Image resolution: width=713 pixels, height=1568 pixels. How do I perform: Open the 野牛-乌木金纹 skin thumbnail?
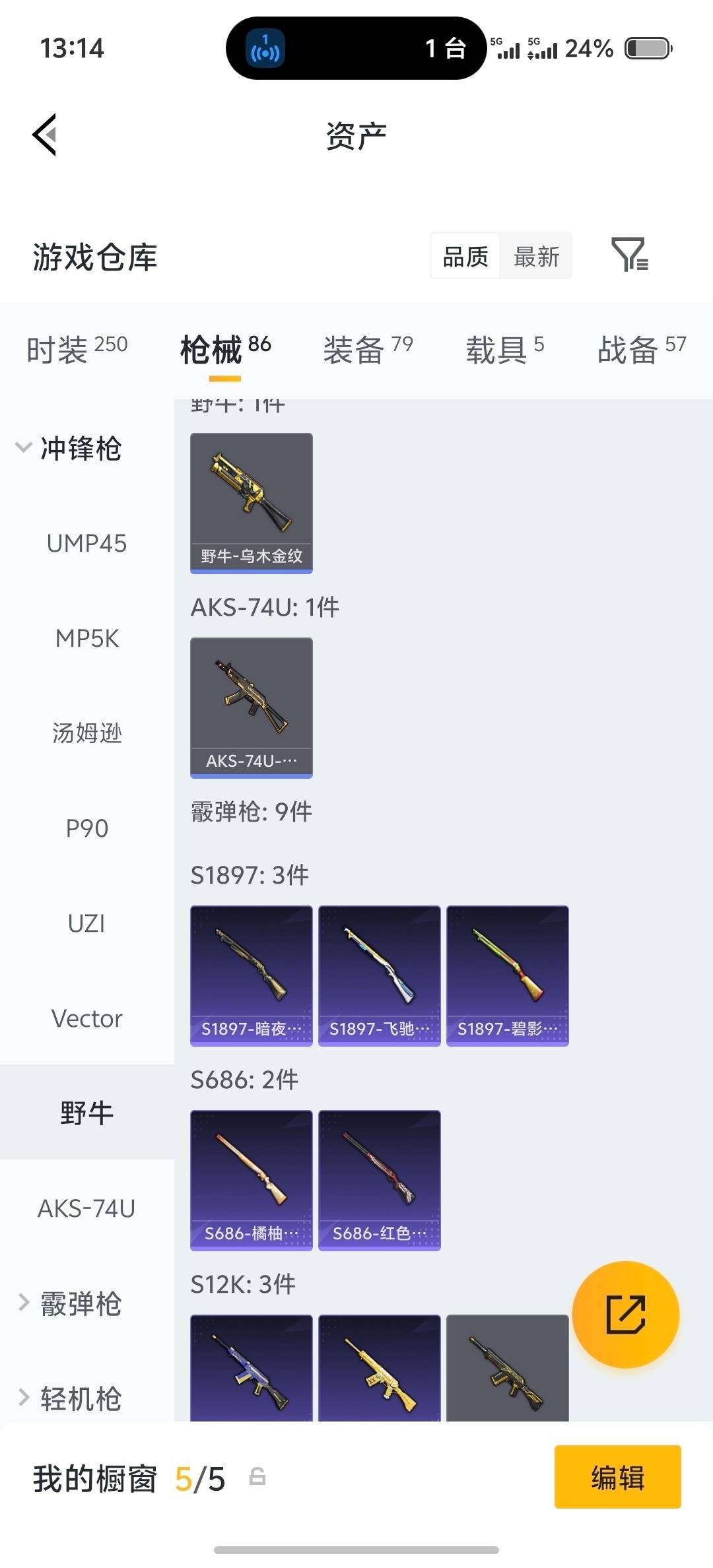click(251, 502)
